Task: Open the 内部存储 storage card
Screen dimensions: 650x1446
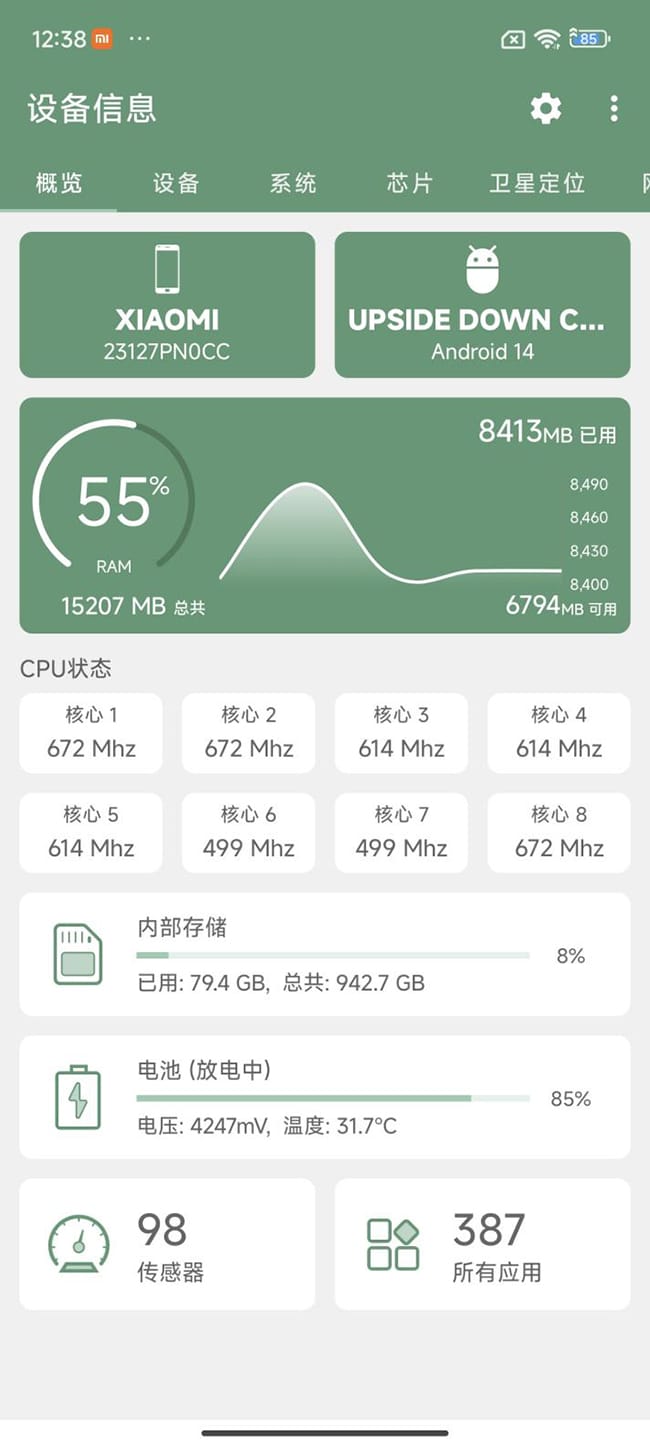Action: (x=325, y=954)
